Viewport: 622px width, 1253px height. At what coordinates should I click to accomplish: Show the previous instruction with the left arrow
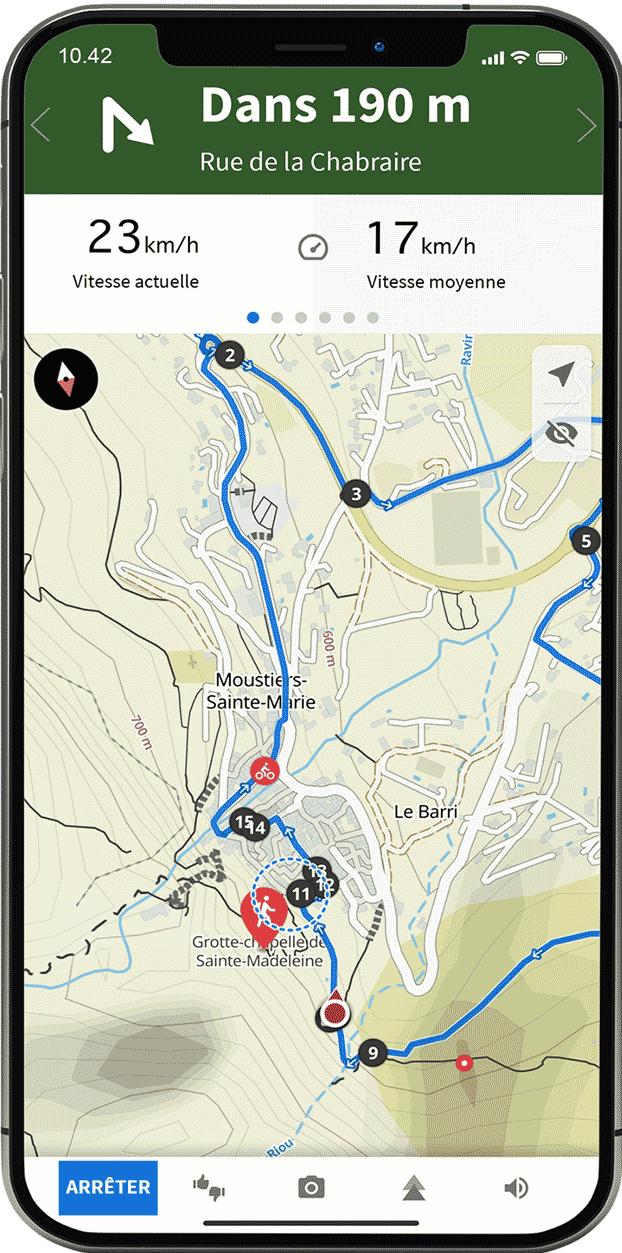coord(40,126)
